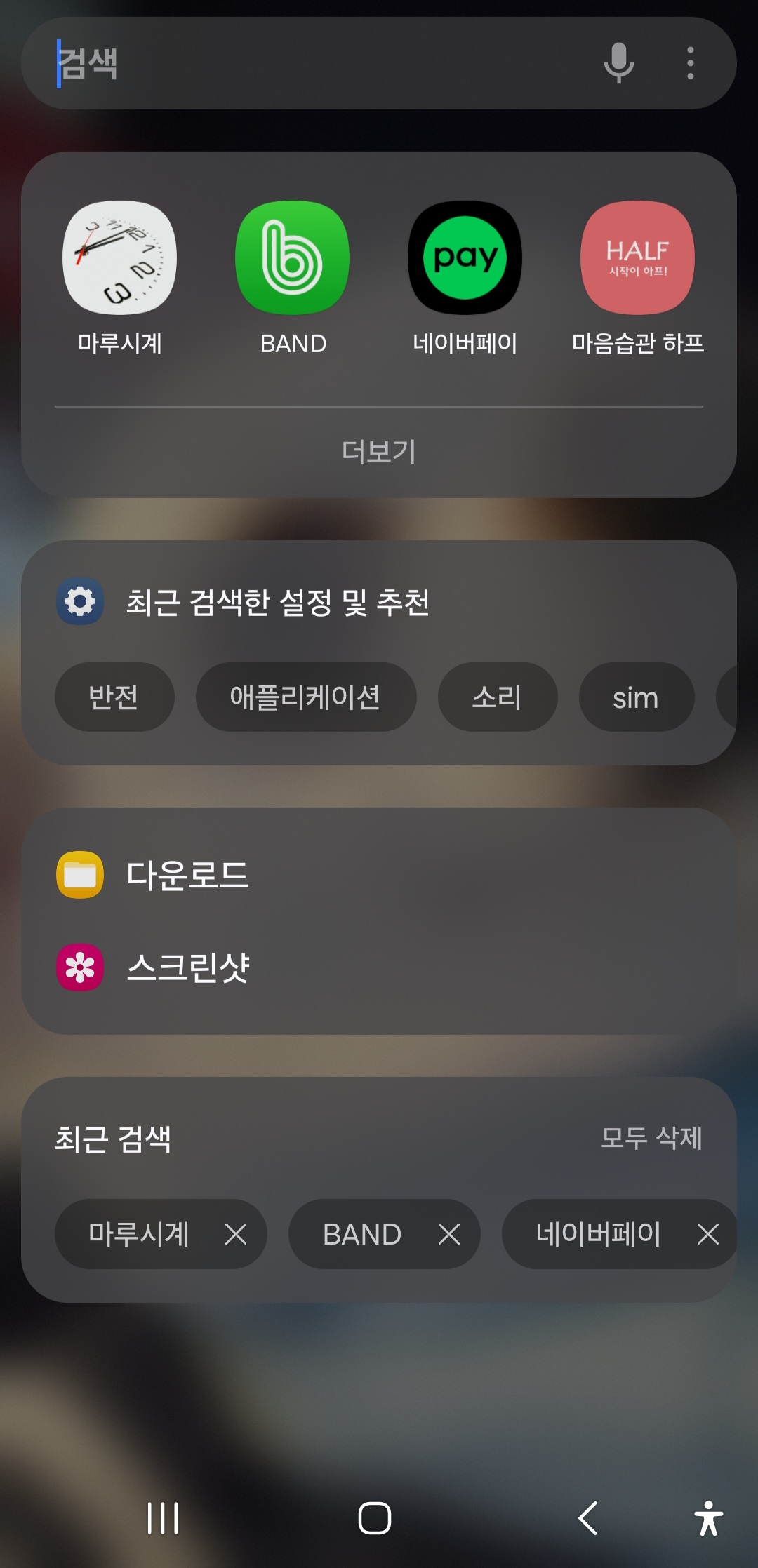758x1568 pixels.
Task: Select the 애플리케이션 settings chip
Action: [305, 697]
